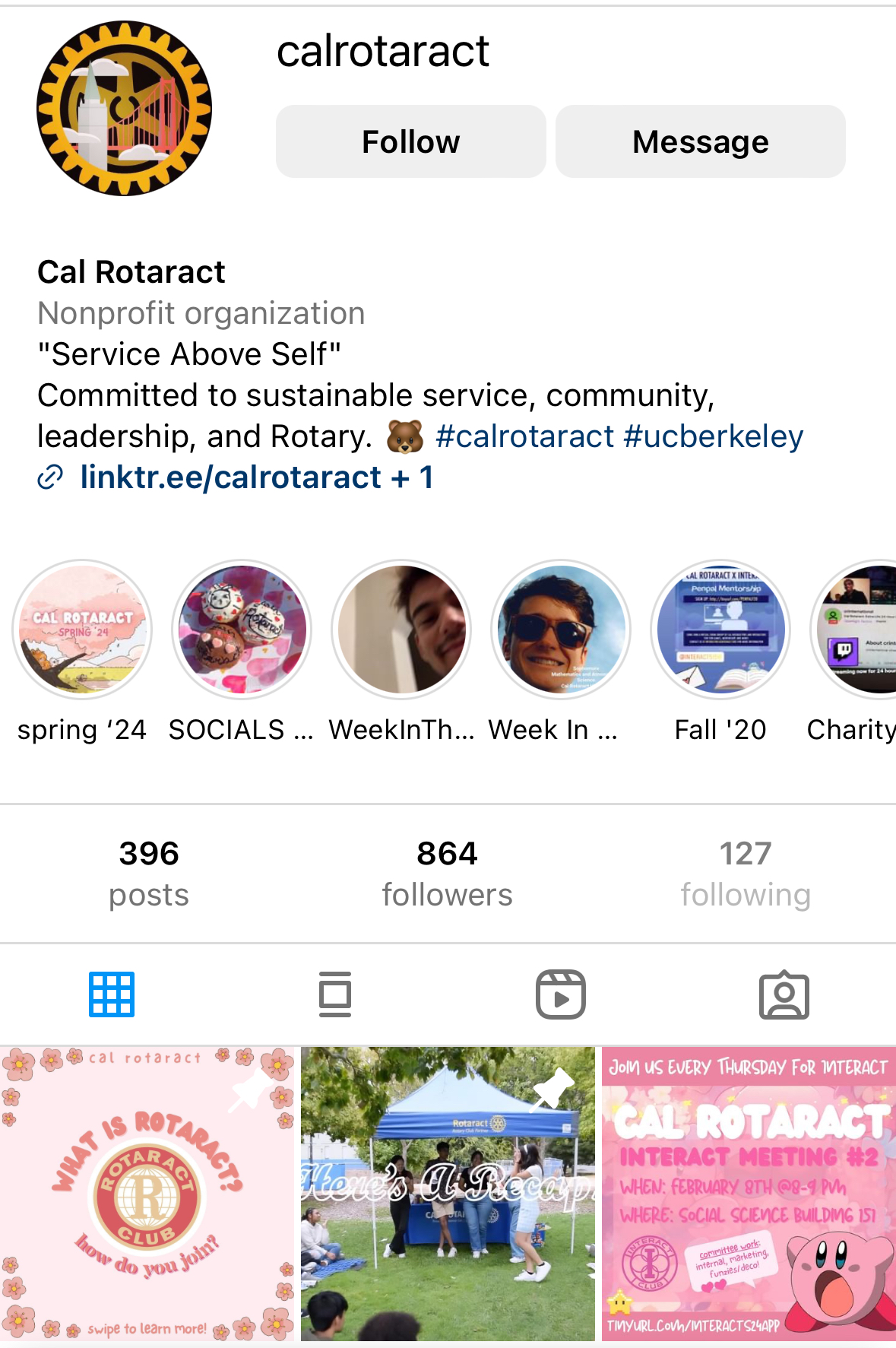Open the pinned 'What is Rotaract?' post
Screen dimensions: 896x1348
pyautogui.click(x=147, y=1194)
